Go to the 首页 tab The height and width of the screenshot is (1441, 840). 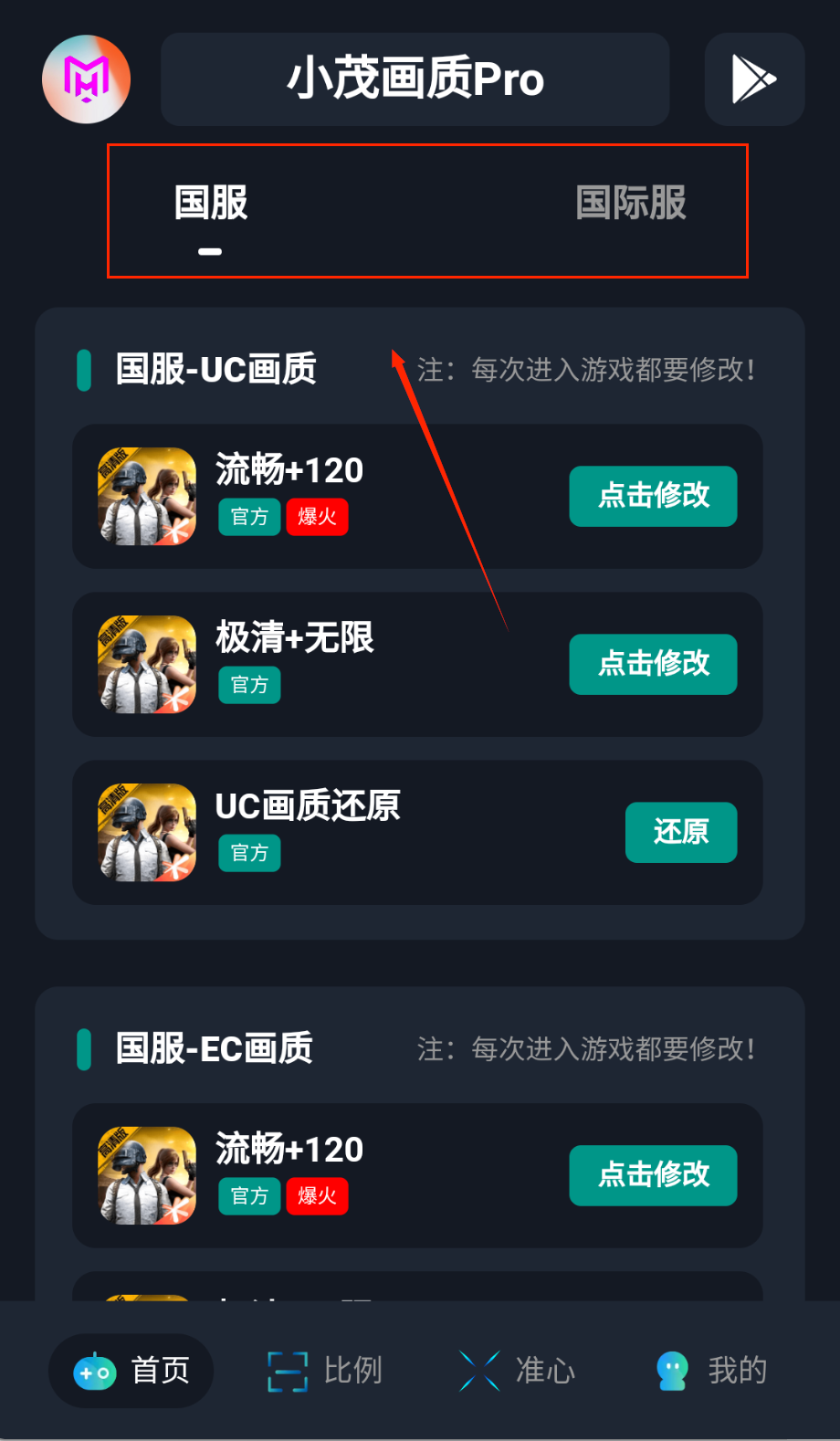(131, 1371)
